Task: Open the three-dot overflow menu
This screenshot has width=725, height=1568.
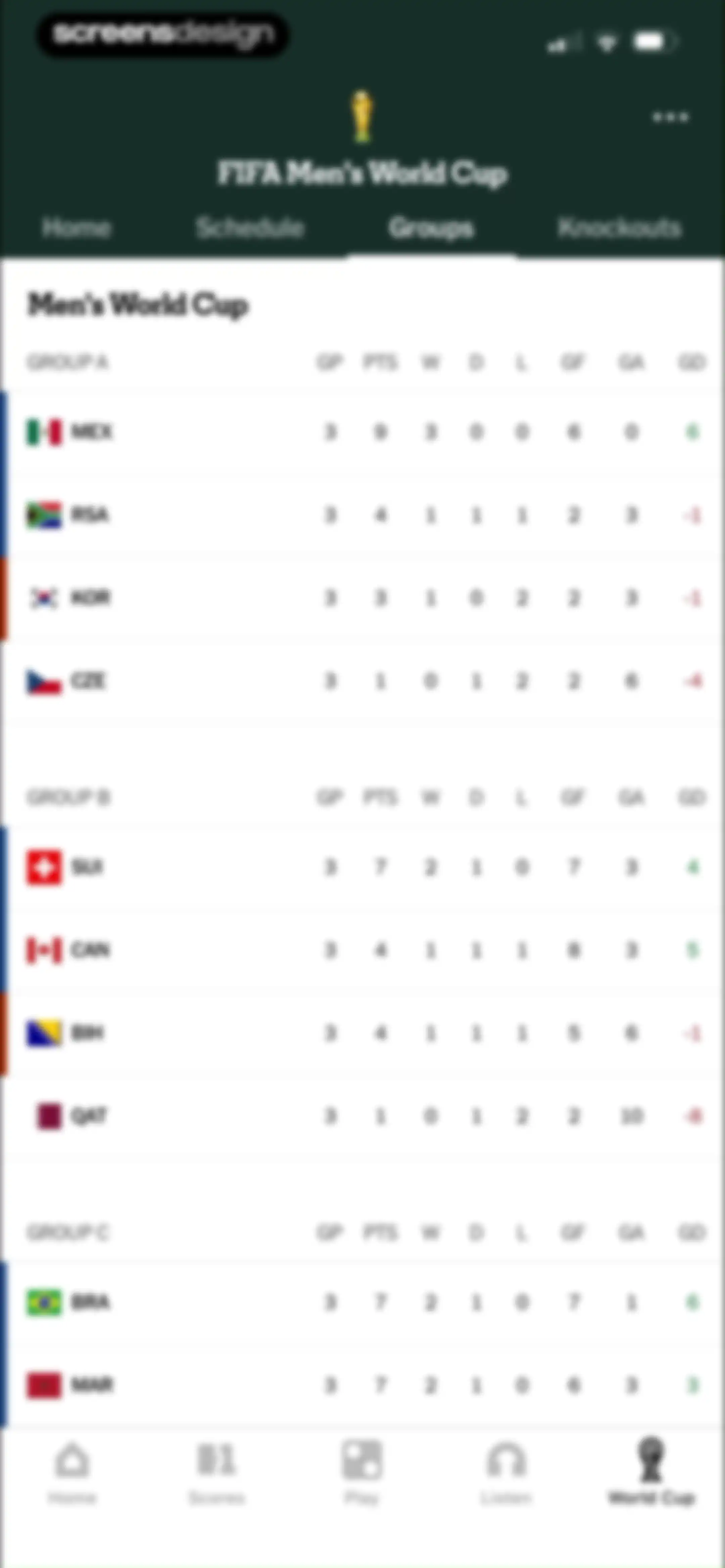Action: coord(670,117)
